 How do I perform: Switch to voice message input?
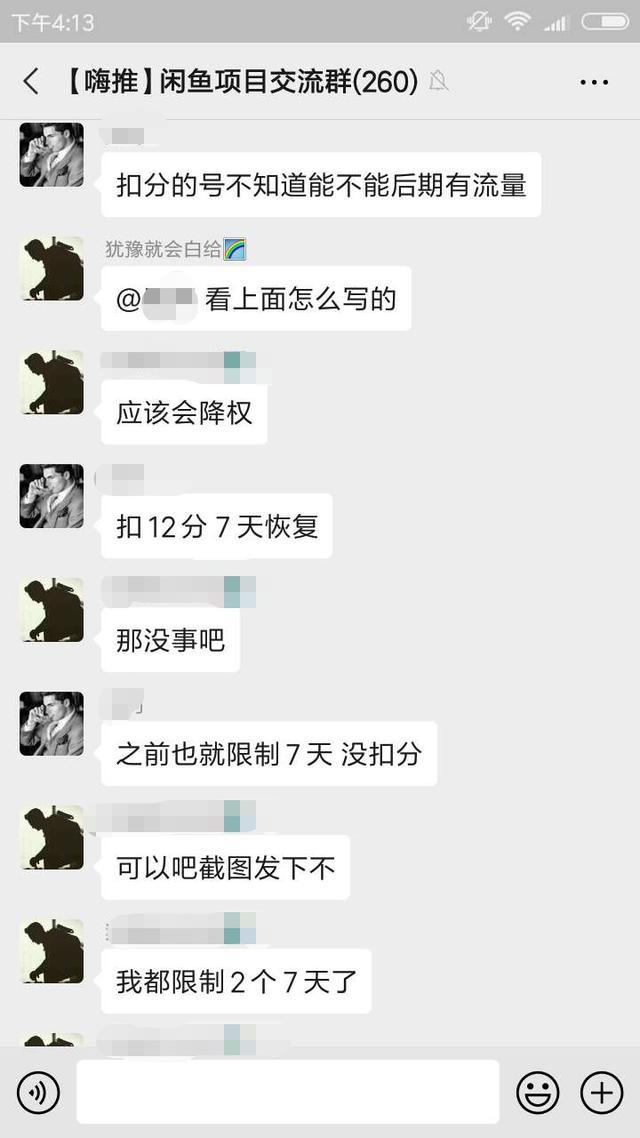tap(38, 1093)
